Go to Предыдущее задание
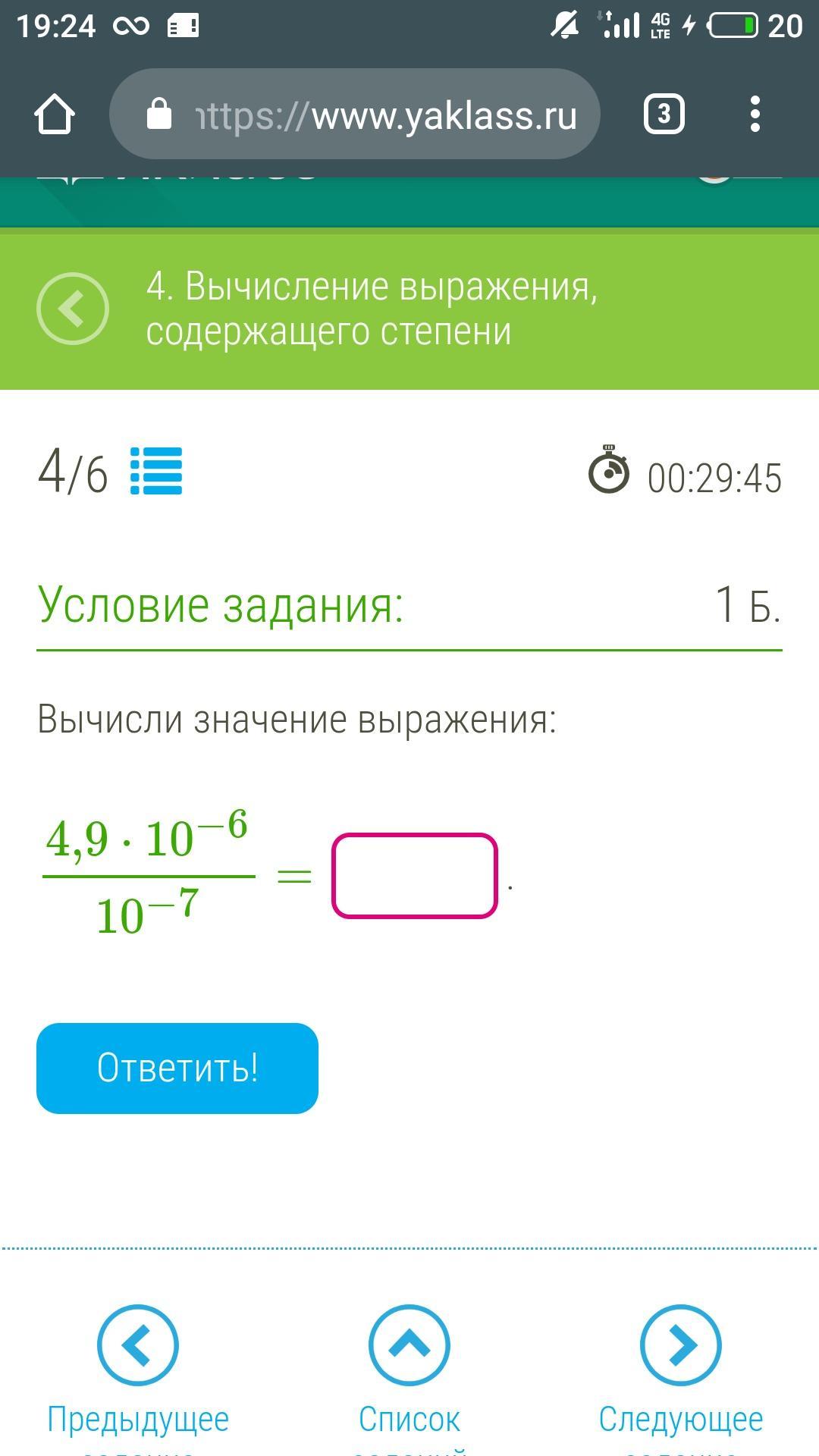This screenshot has height=1456, width=819. pos(138,1346)
